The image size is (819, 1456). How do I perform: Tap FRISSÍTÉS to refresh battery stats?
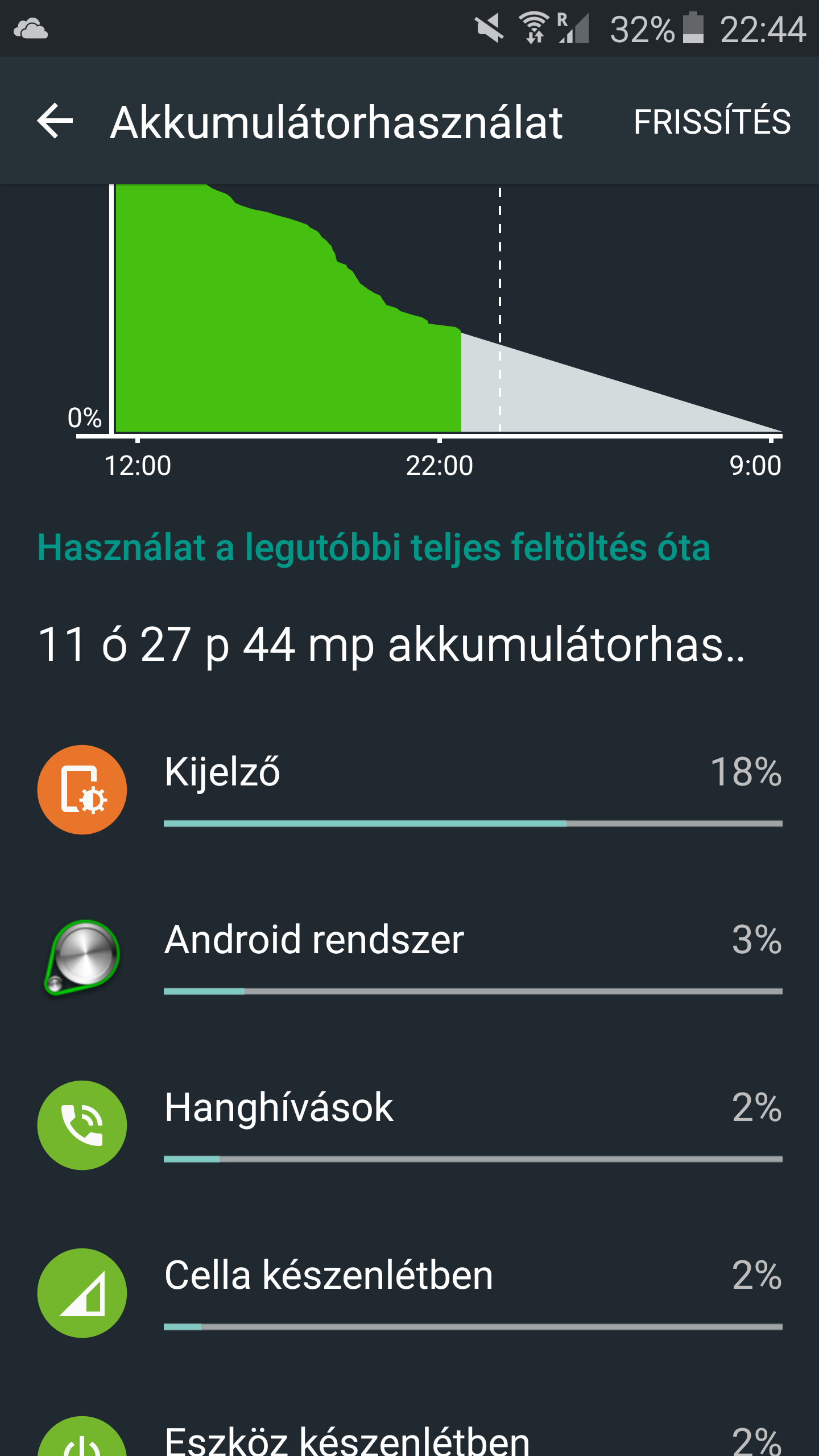(712, 122)
